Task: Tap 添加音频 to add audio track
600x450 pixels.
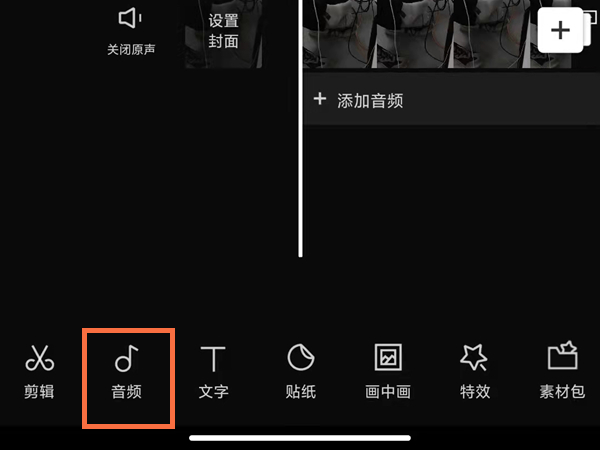Action: point(360,100)
